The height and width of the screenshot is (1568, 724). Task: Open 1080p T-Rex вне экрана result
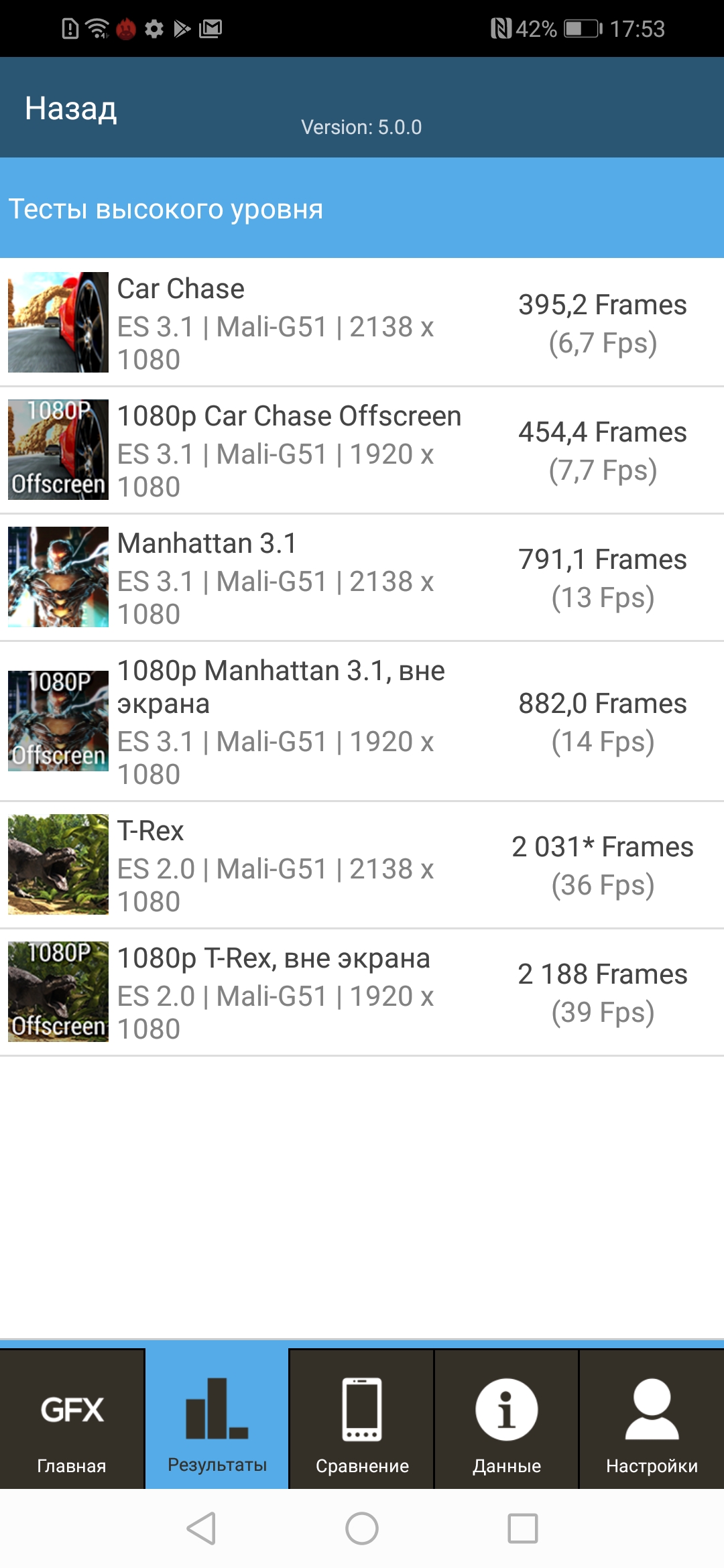(362, 992)
